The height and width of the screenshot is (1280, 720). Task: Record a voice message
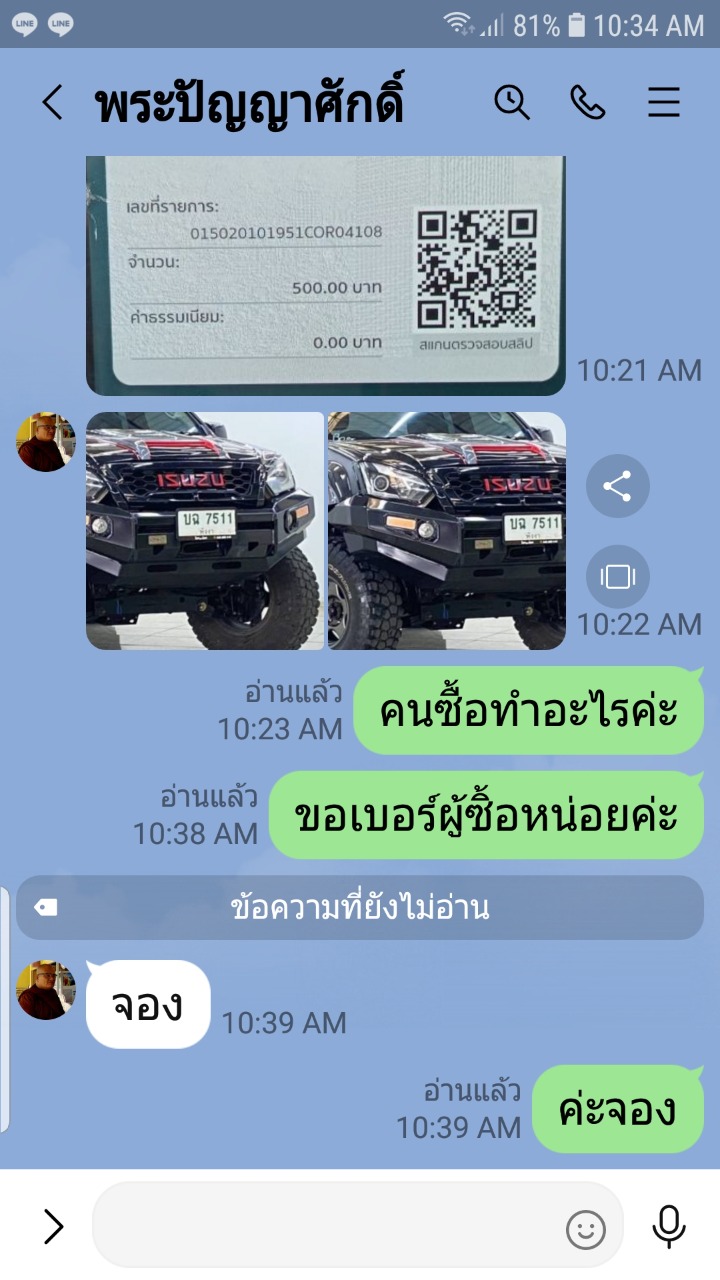click(669, 1227)
